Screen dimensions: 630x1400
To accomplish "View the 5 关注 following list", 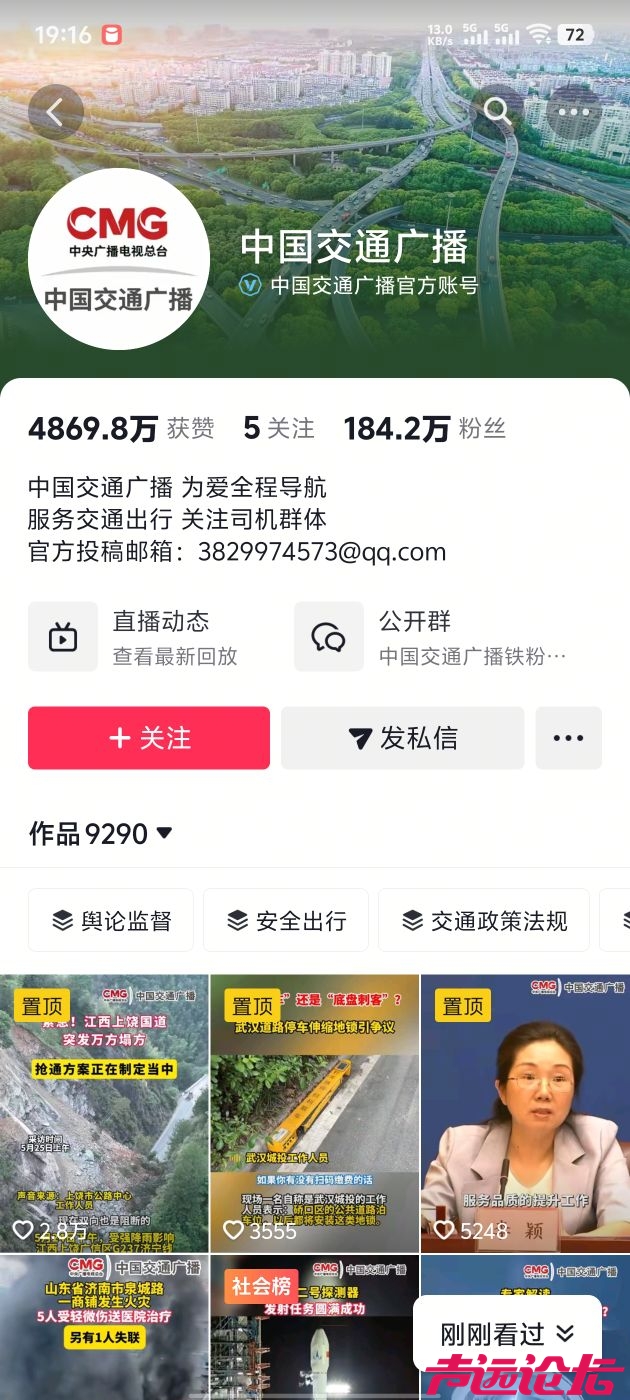I will pos(279,429).
